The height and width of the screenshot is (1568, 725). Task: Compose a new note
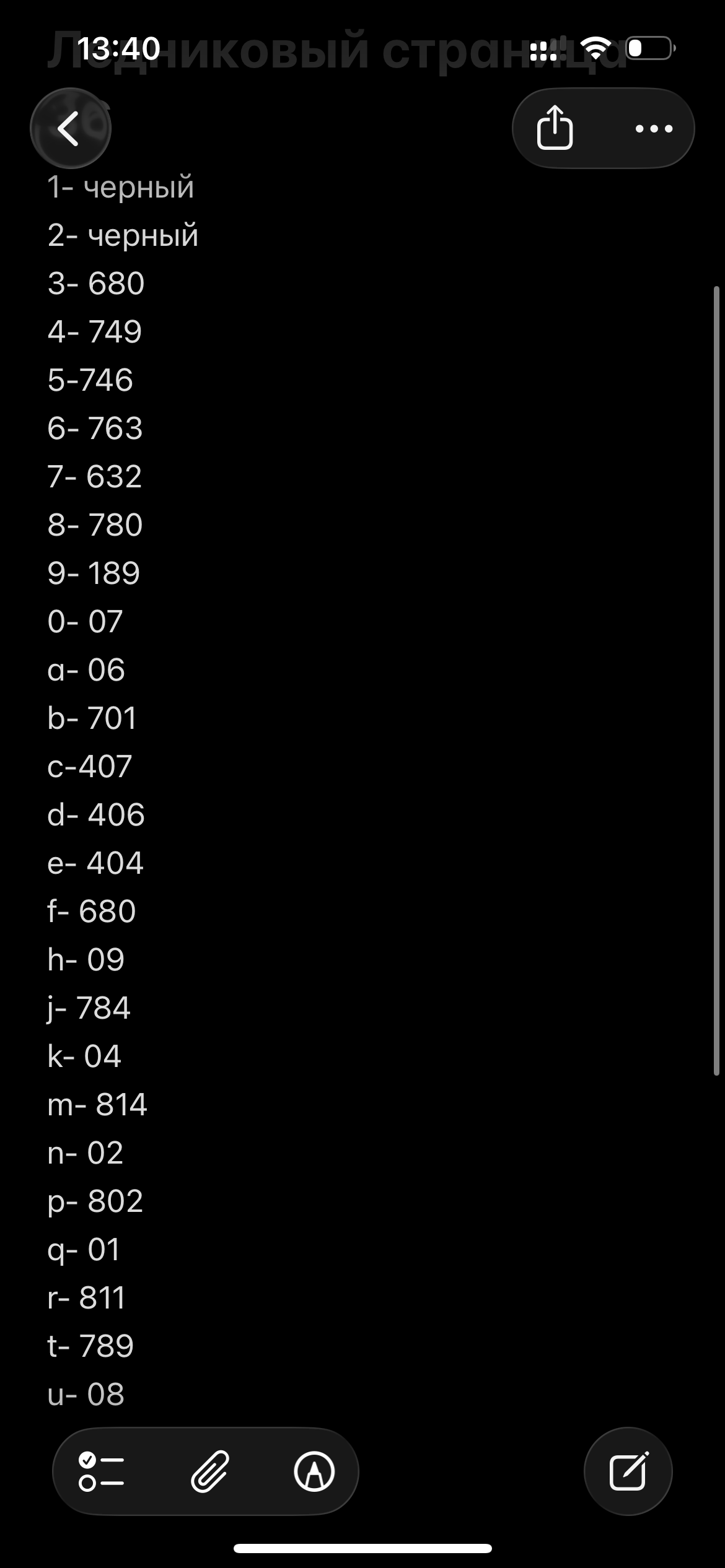pos(628,1471)
